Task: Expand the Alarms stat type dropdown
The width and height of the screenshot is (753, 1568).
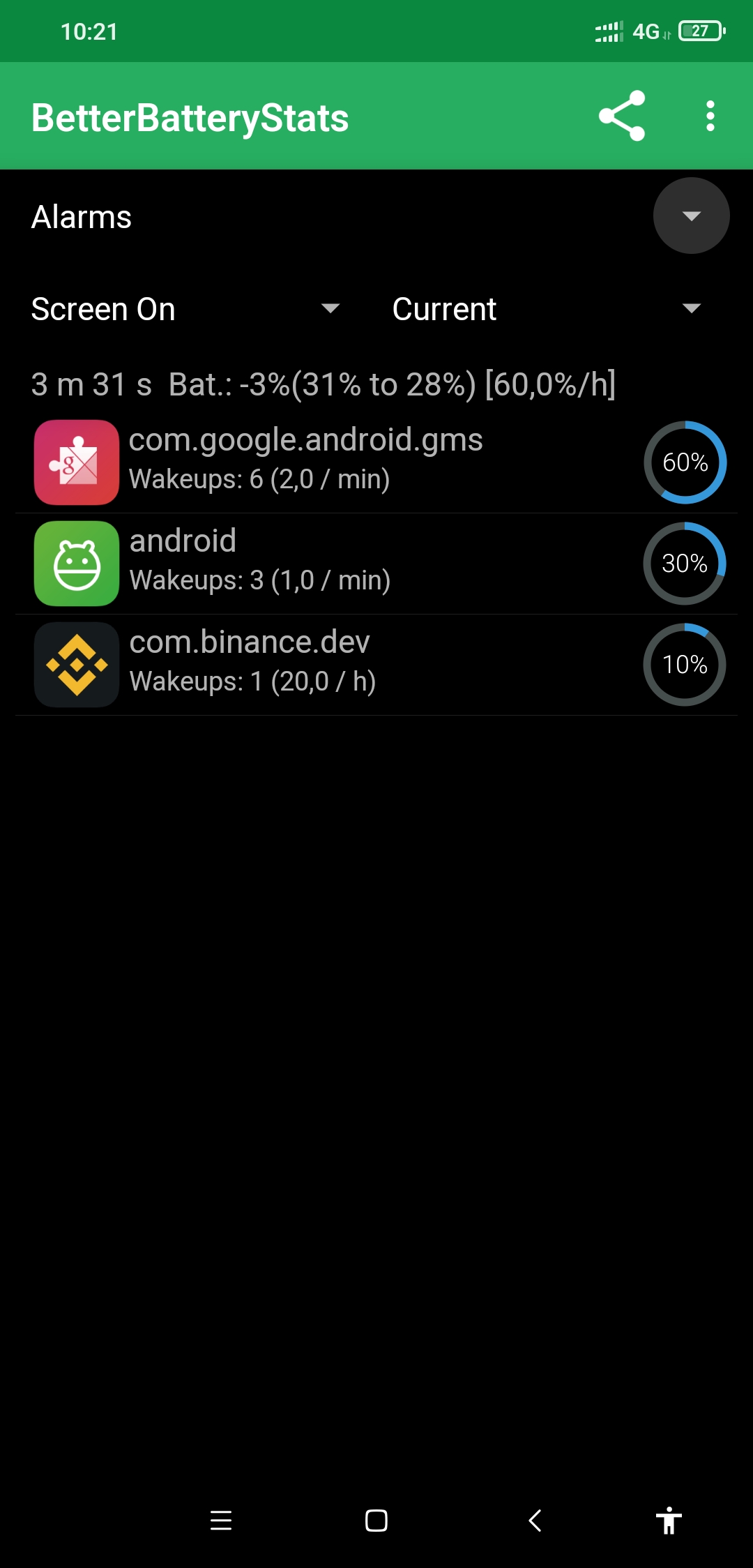Action: [x=690, y=216]
